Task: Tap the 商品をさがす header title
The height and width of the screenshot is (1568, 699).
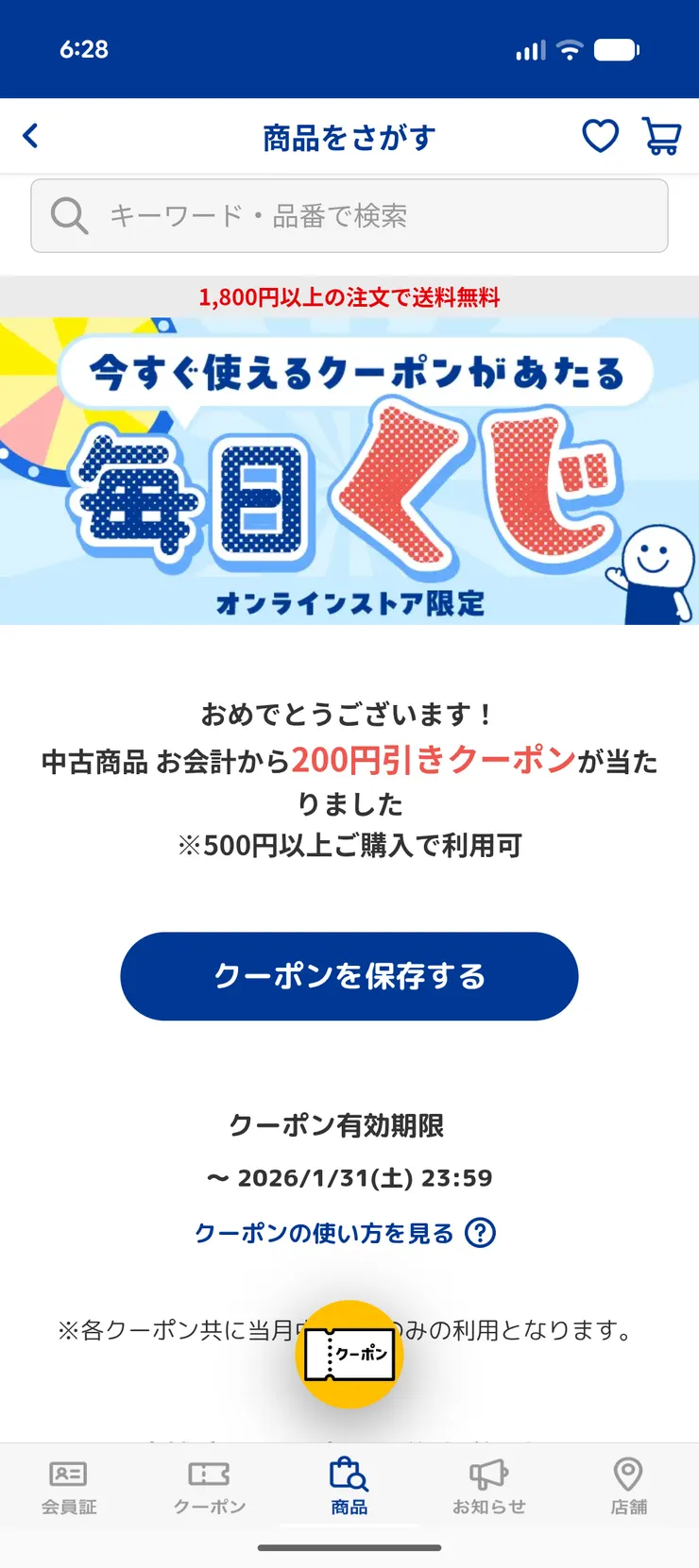Action: click(x=349, y=135)
